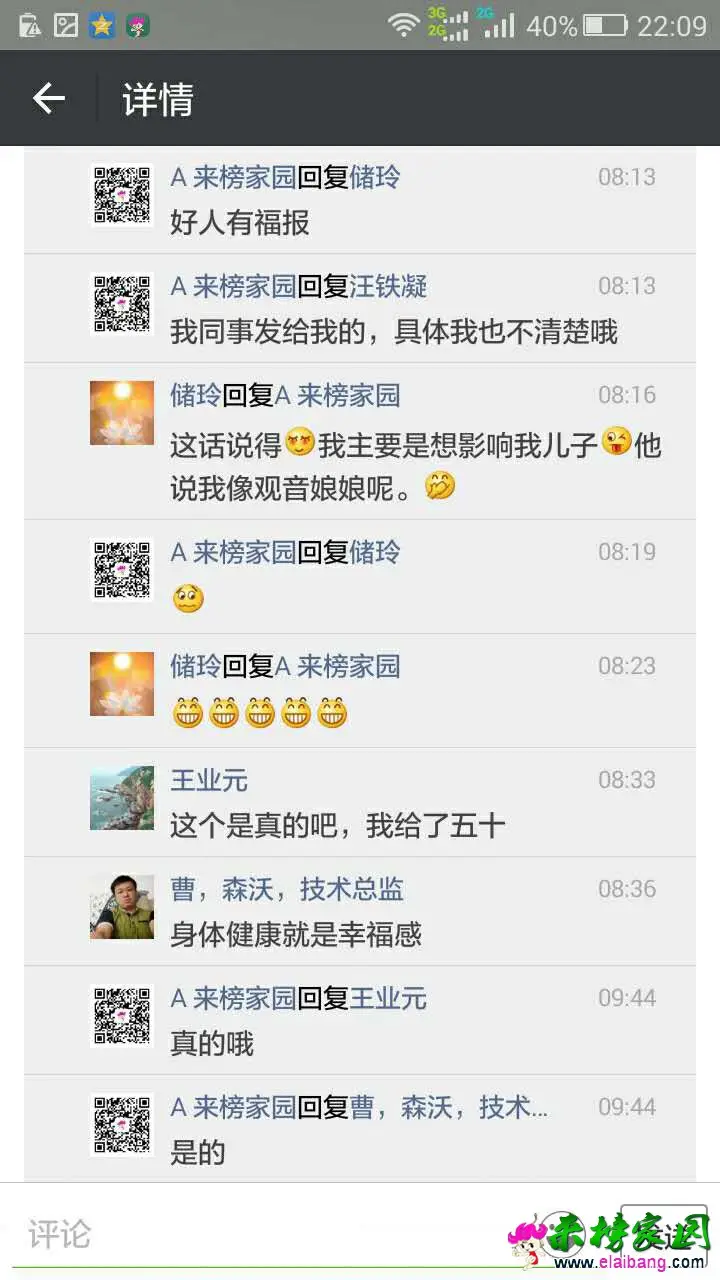Open 储玲's lotus avatar on the five-grin comment
720x1280 pixels.
(x=122, y=684)
